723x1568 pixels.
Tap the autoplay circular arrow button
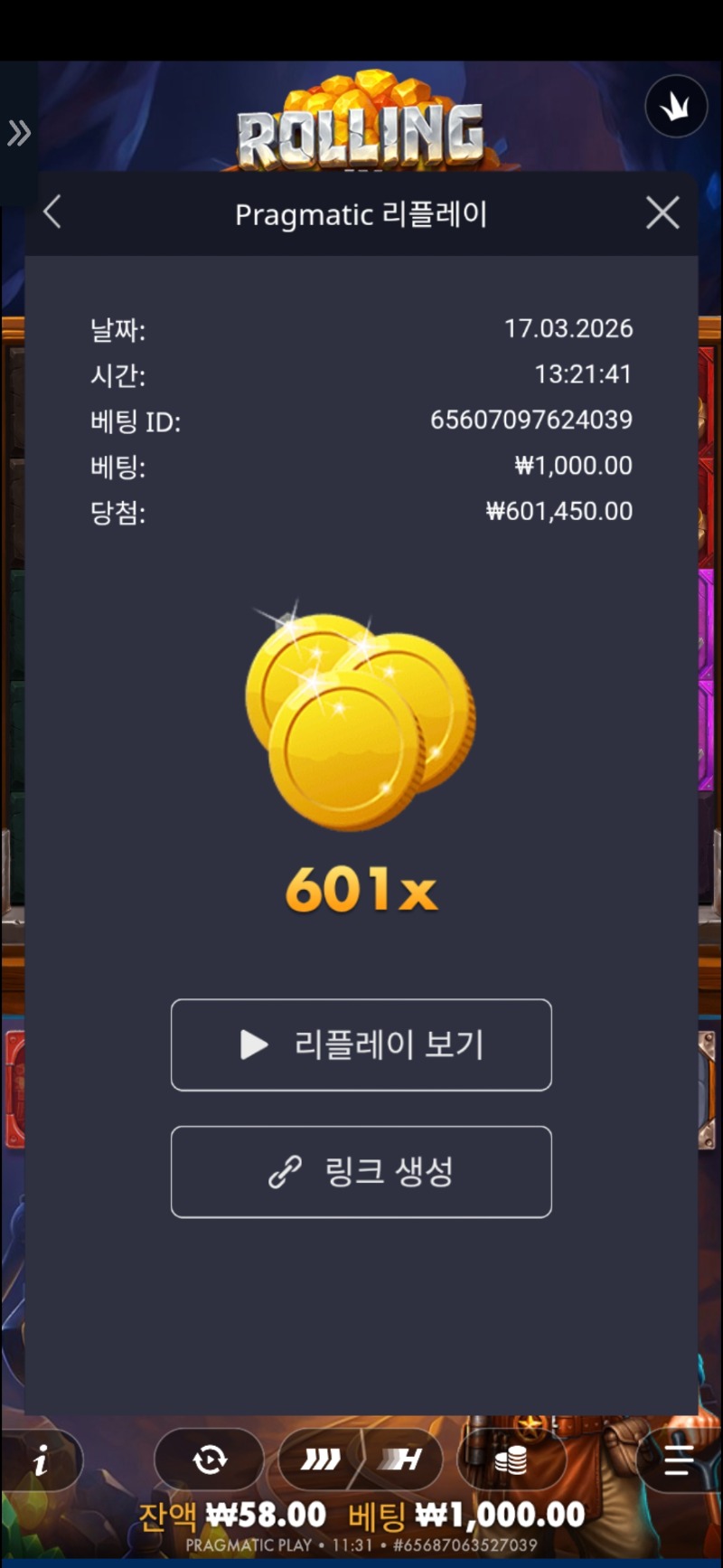point(210,1459)
